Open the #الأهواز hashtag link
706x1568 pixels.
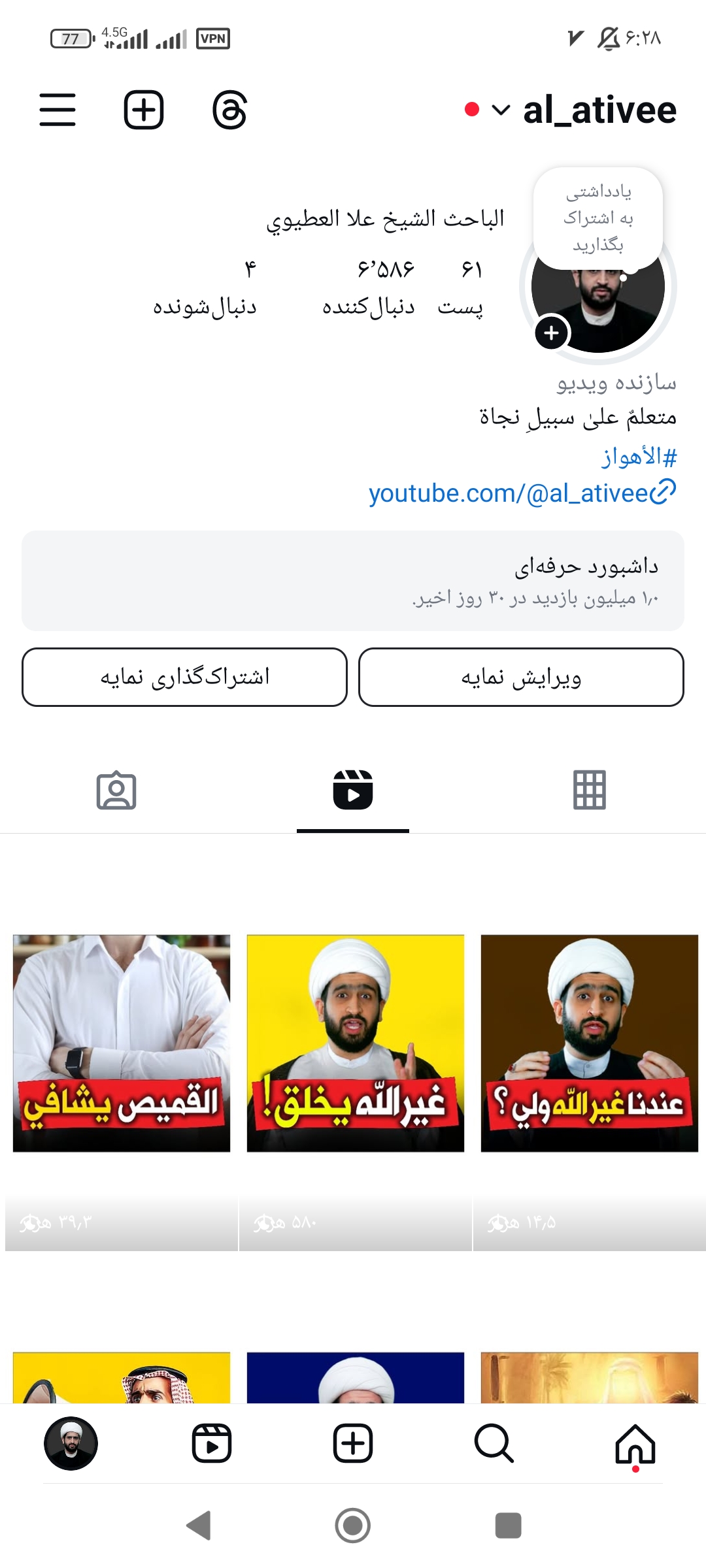639,456
